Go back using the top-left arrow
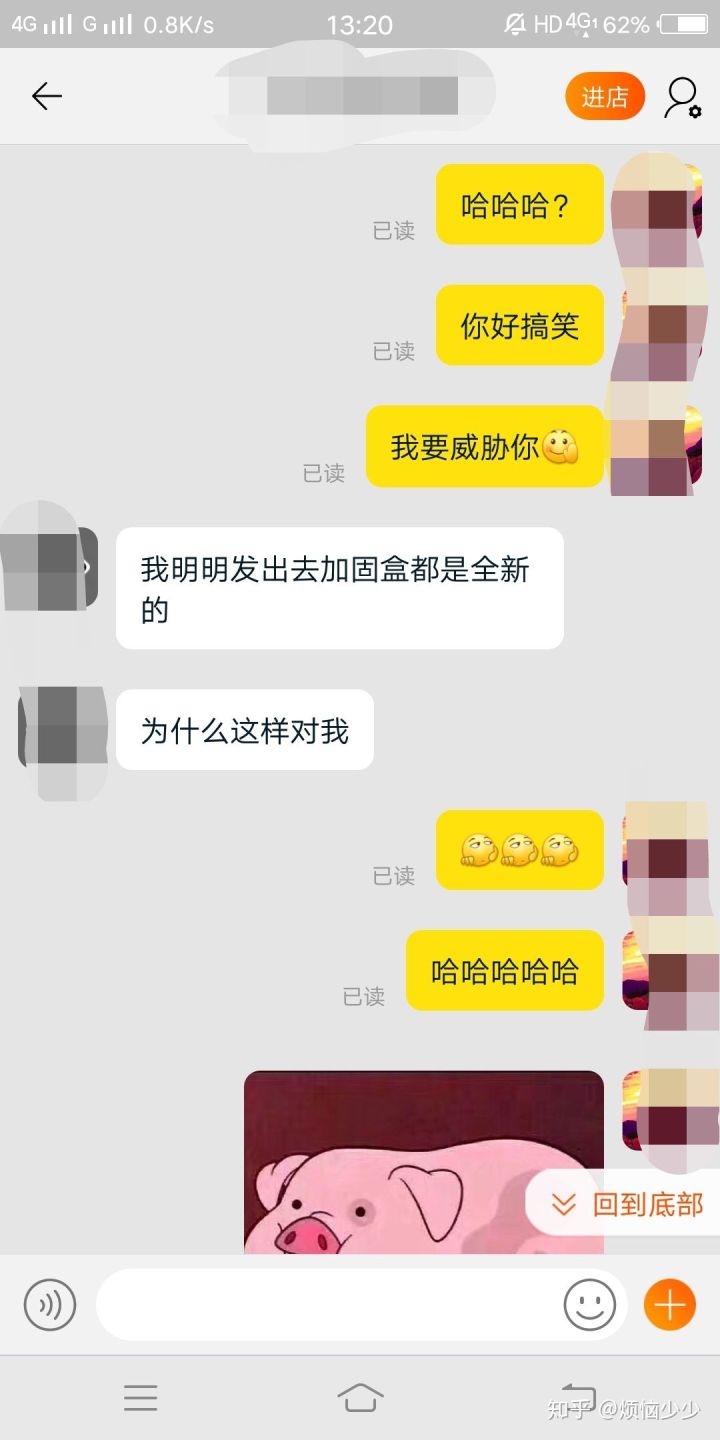This screenshot has height=1440, width=720. coord(47,96)
